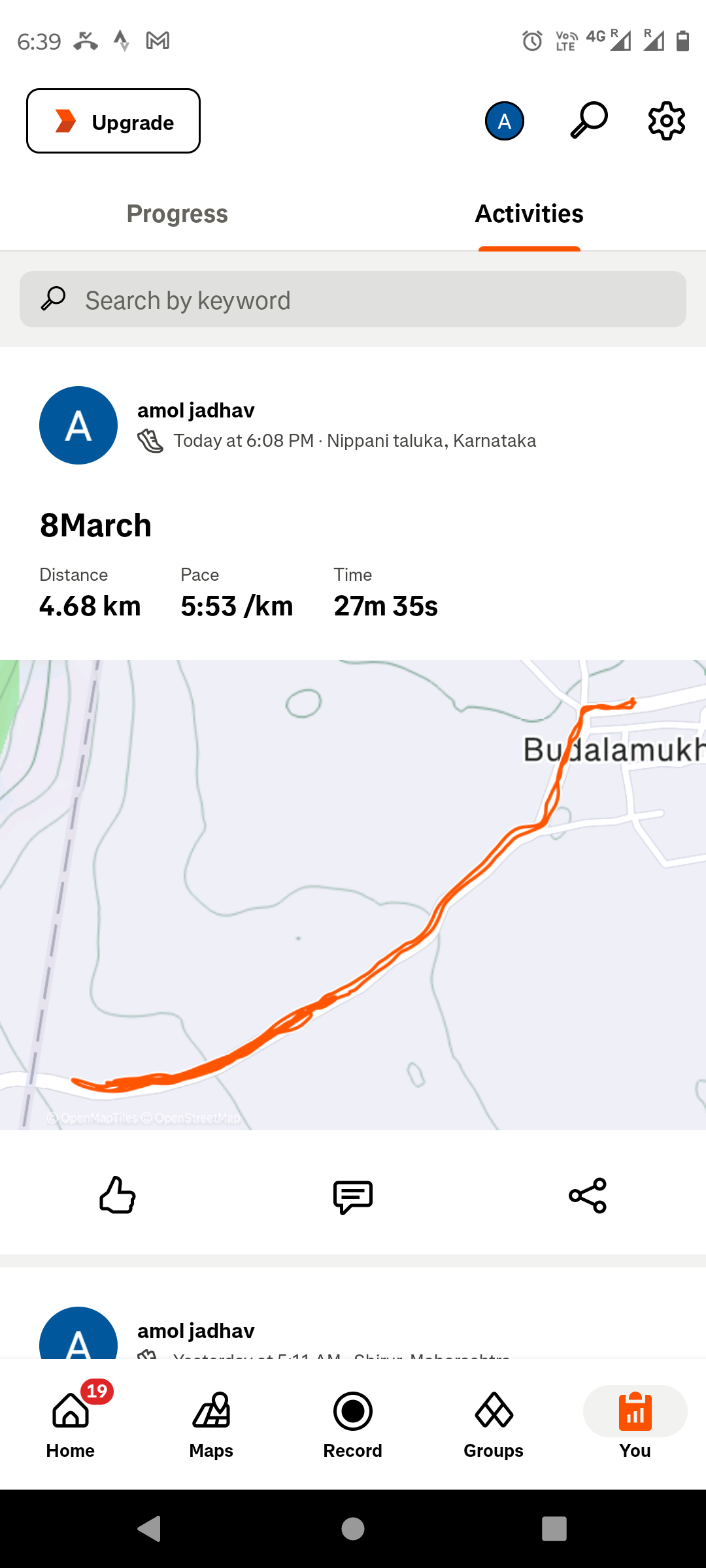
Task: Open the search magnifier icon
Action: 588,120
